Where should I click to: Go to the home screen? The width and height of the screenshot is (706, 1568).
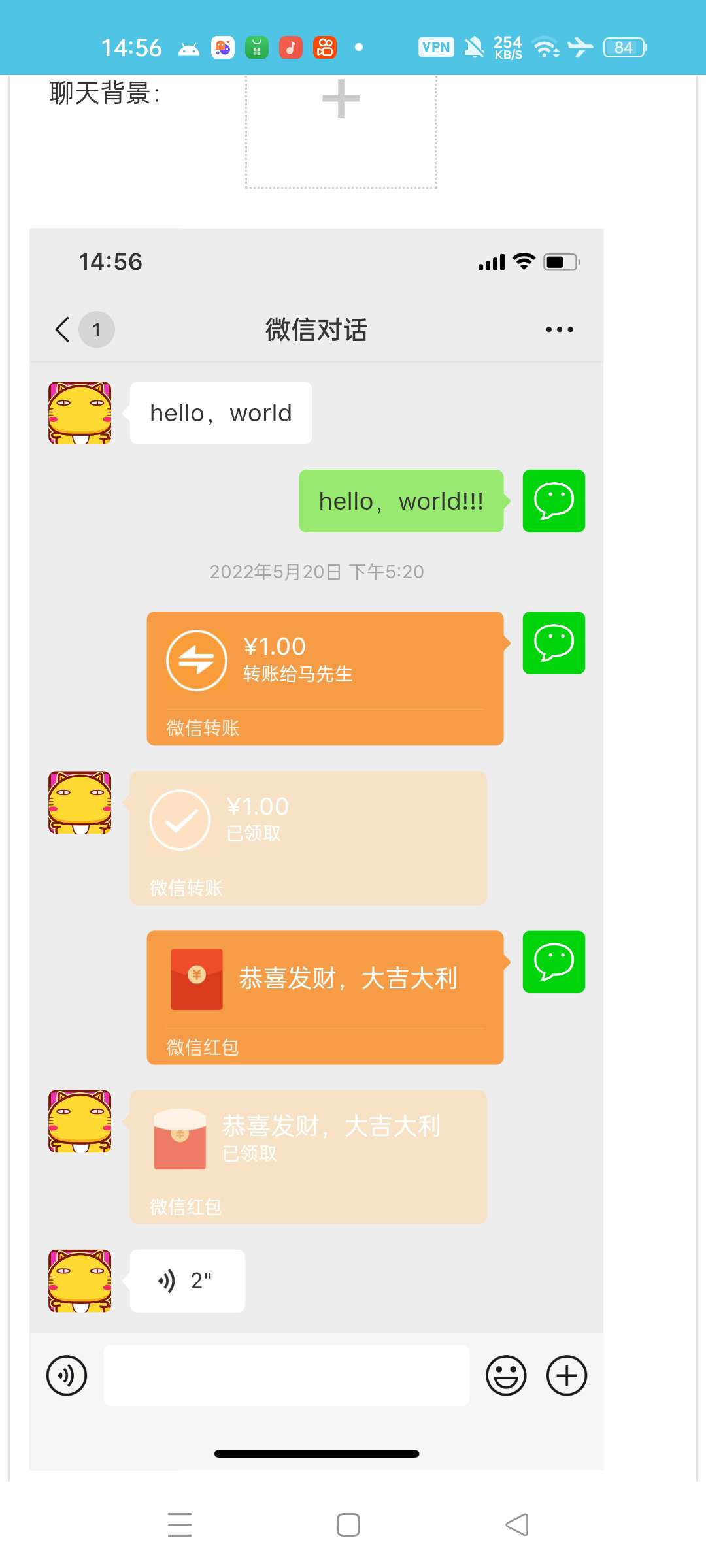click(x=348, y=1525)
